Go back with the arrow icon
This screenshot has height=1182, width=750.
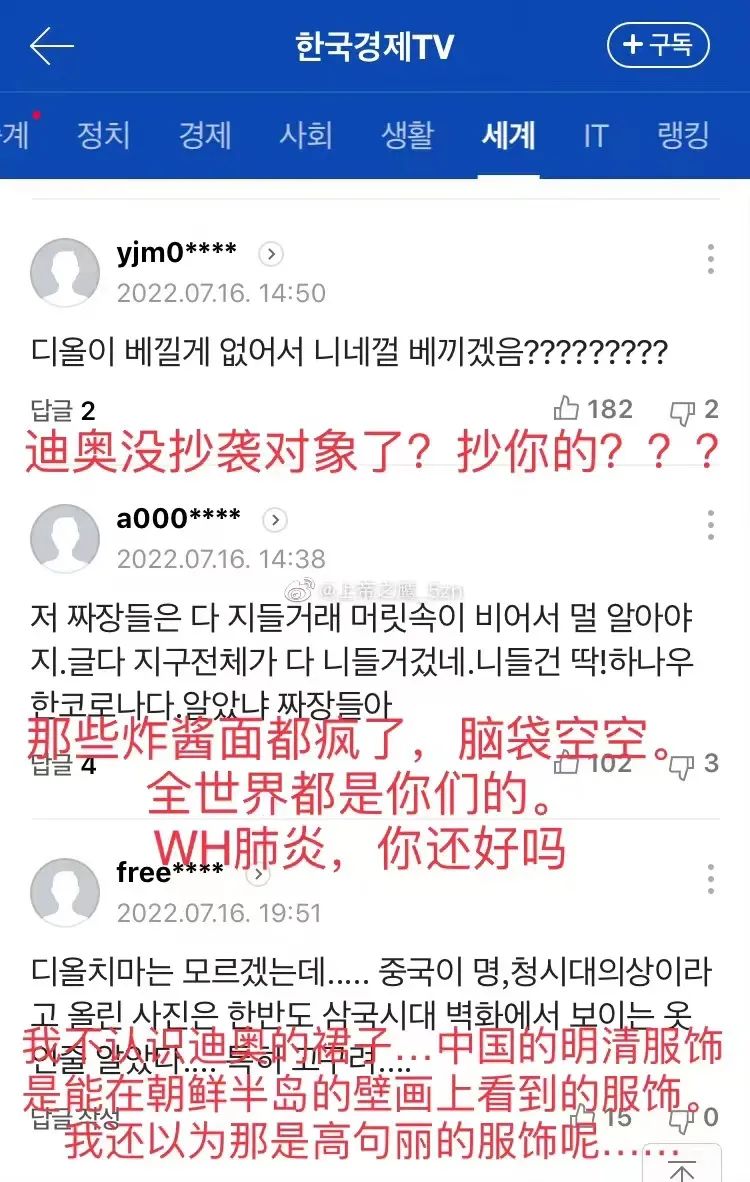(x=52, y=46)
